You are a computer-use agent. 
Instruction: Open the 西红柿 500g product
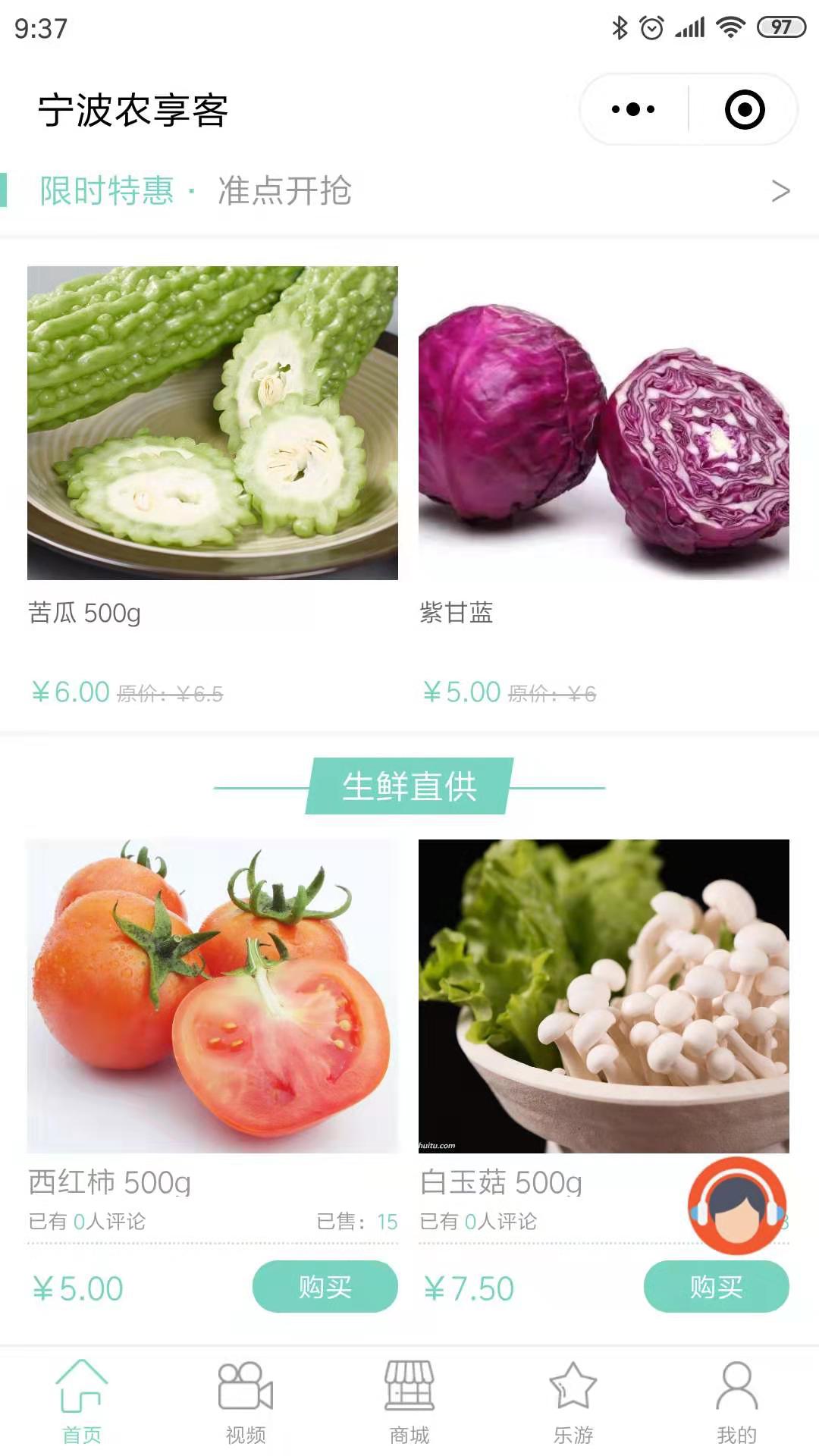212,996
